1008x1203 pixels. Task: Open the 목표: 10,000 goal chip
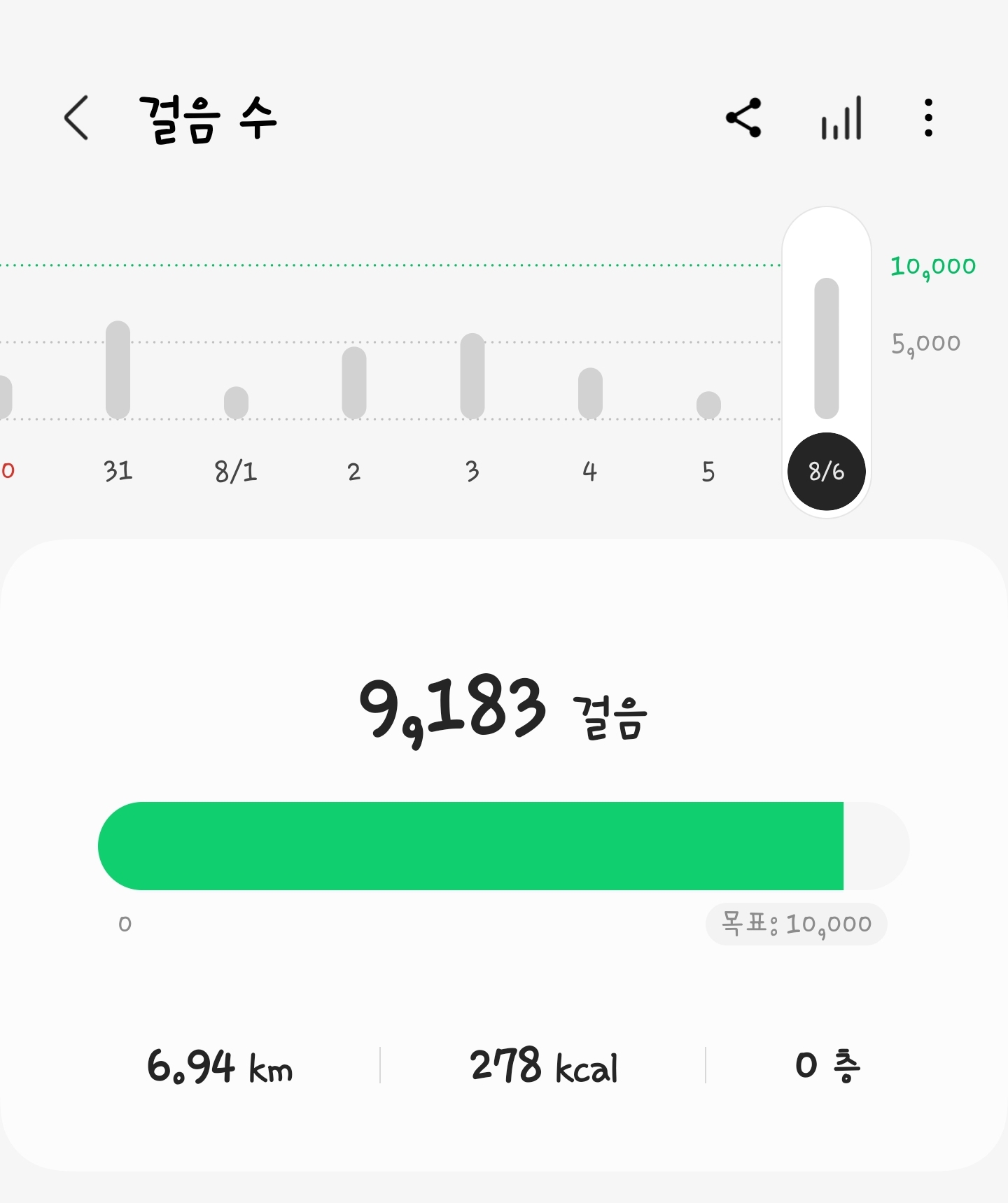pyautogui.click(x=797, y=924)
